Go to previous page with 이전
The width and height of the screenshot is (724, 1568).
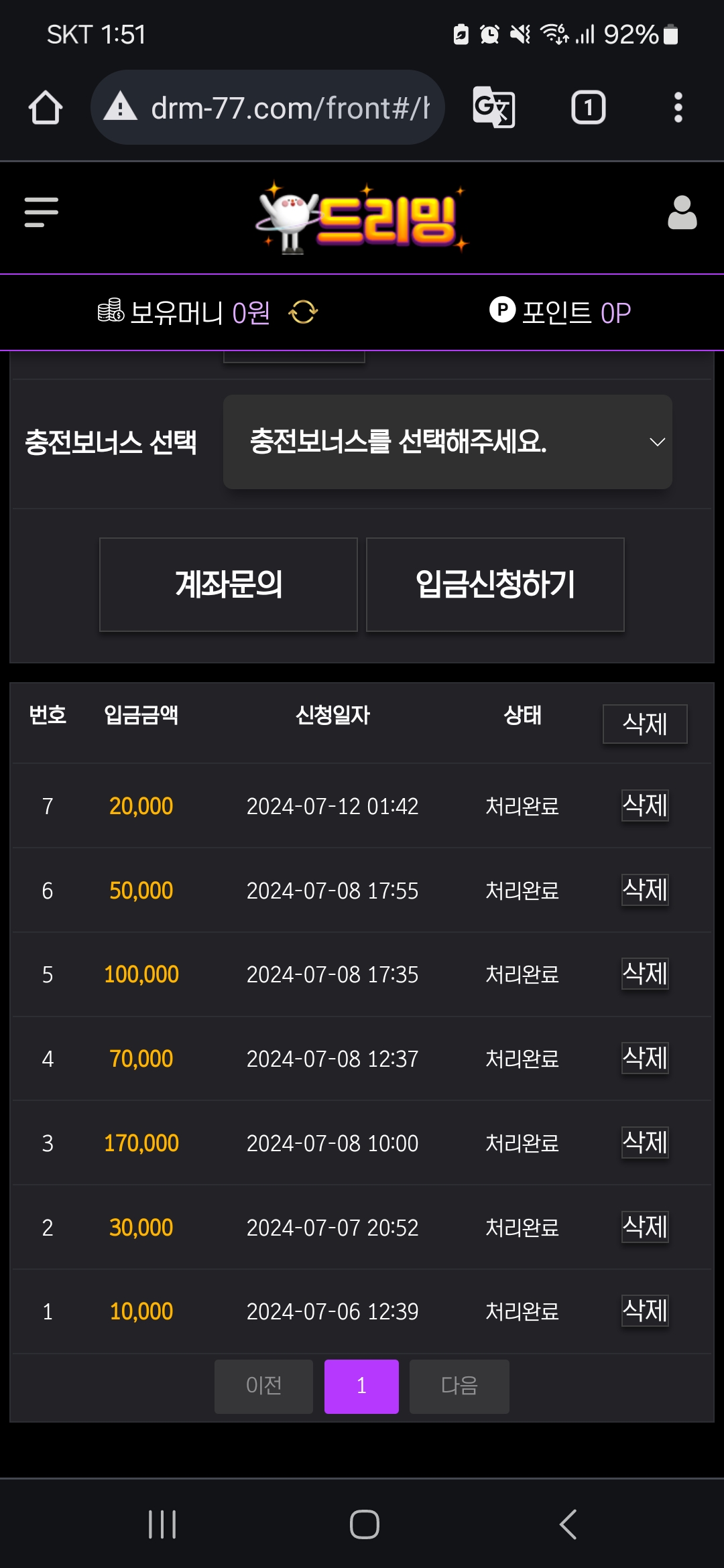pyautogui.click(x=263, y=1386)
